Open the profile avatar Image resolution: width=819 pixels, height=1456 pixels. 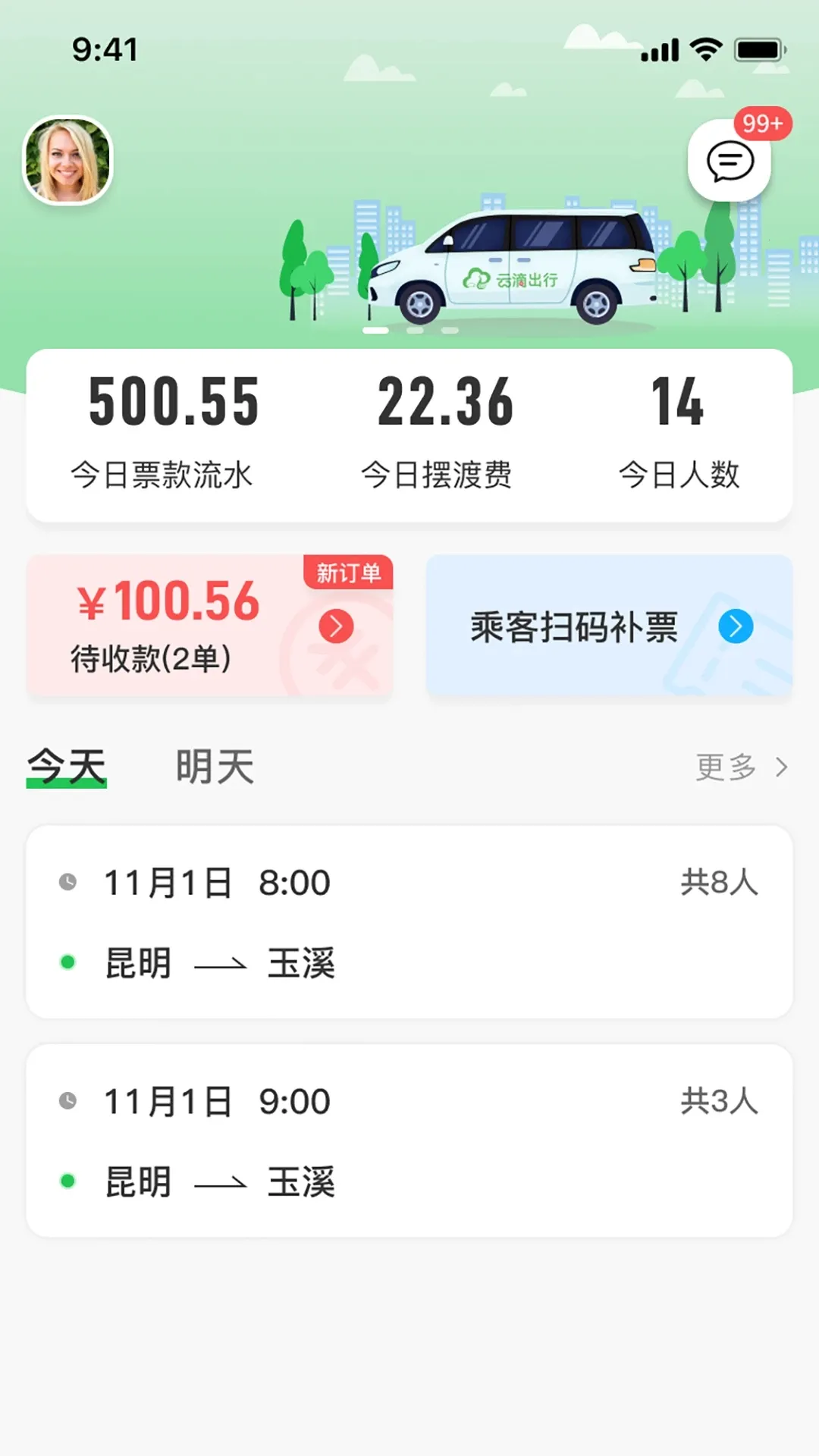(67, 161)
